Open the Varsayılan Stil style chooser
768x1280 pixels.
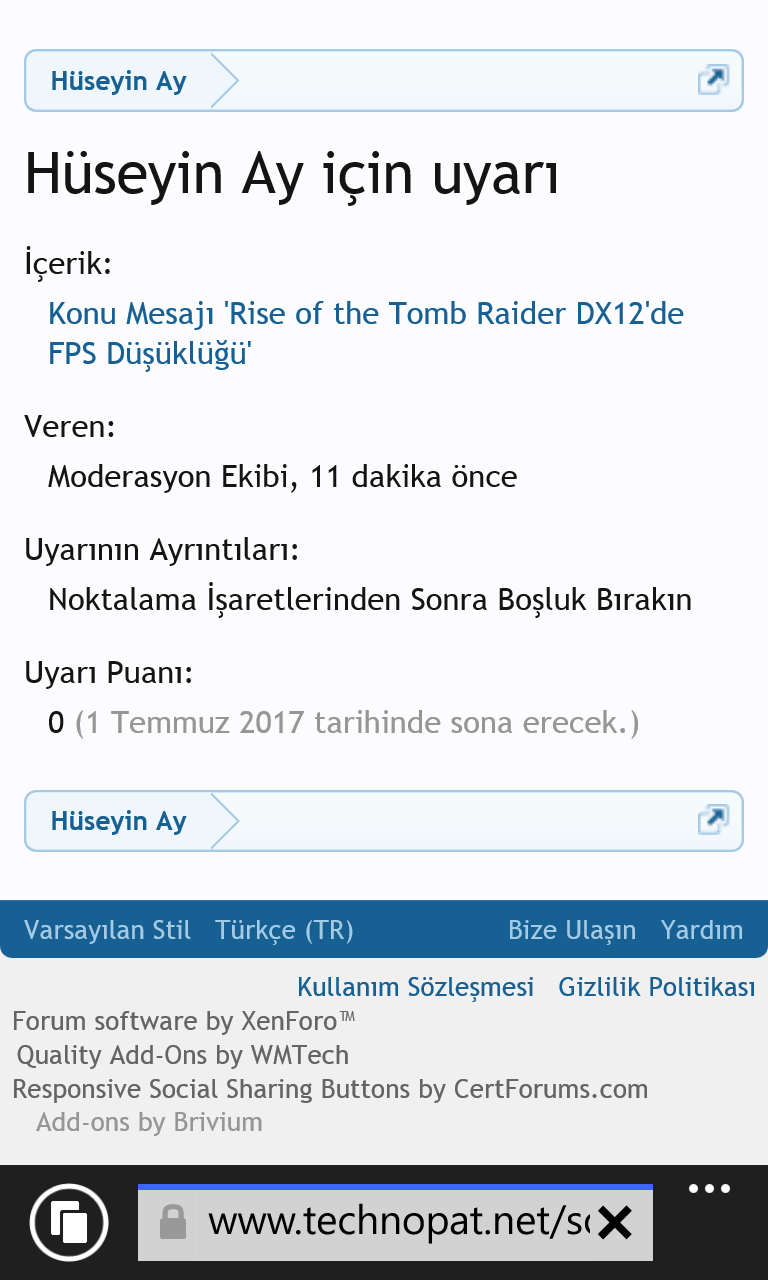(x=107, y=930)
